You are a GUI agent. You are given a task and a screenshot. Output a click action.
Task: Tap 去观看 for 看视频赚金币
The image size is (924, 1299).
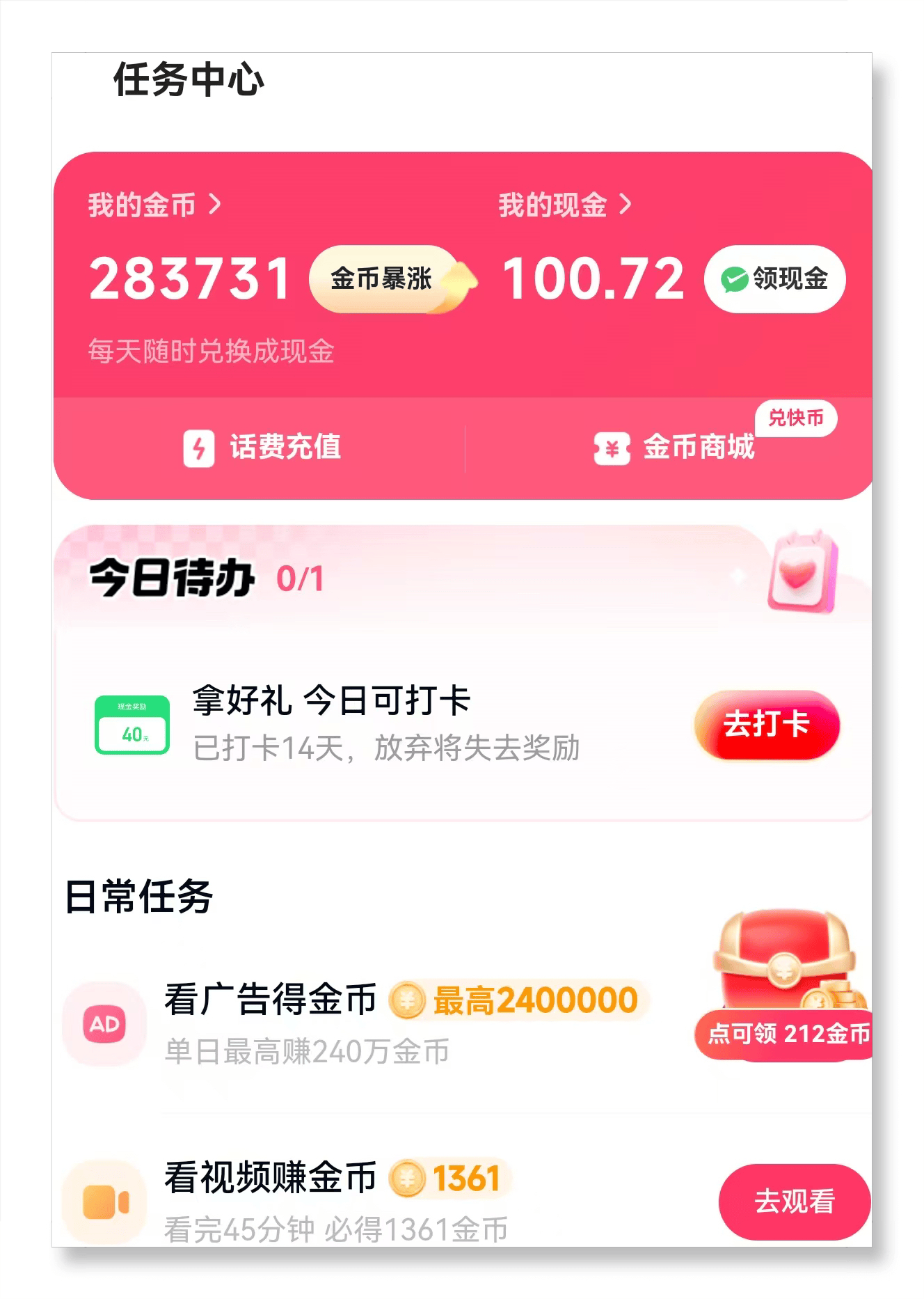(x=794, y=1202)
